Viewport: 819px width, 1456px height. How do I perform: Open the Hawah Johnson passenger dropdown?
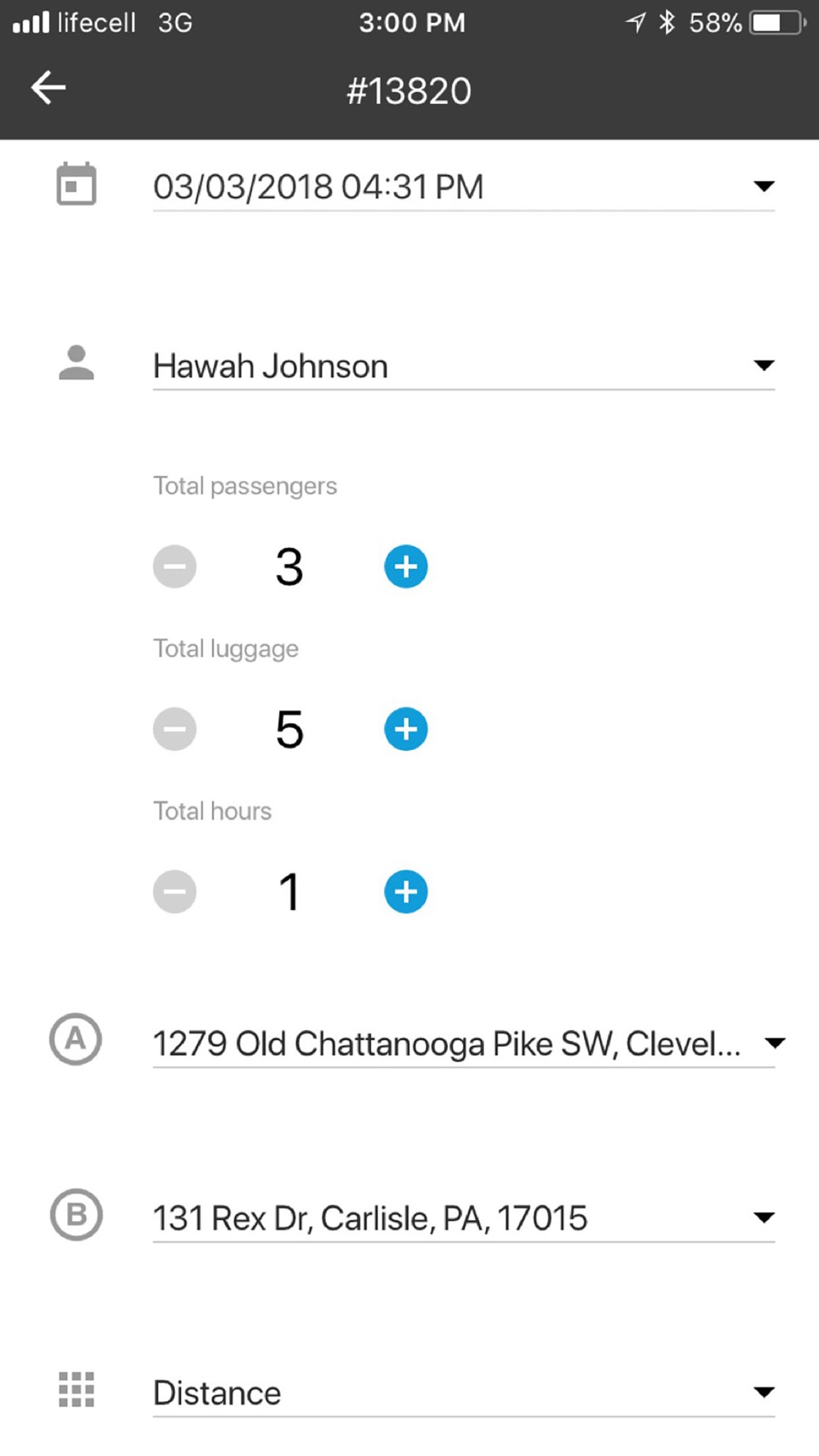click(x=464, y=366)
